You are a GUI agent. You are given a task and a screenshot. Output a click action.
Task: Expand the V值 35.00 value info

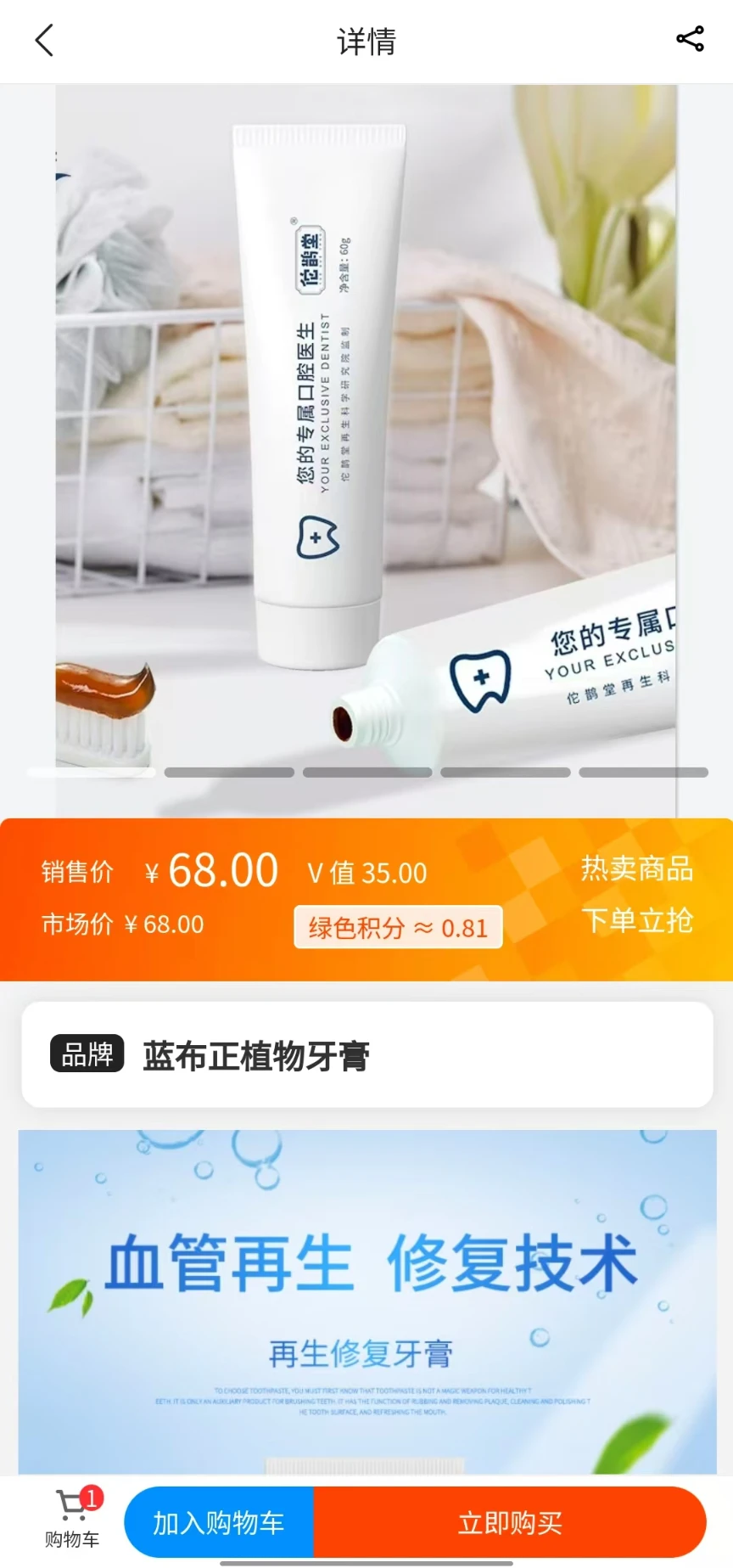click(x=366, y=872)
